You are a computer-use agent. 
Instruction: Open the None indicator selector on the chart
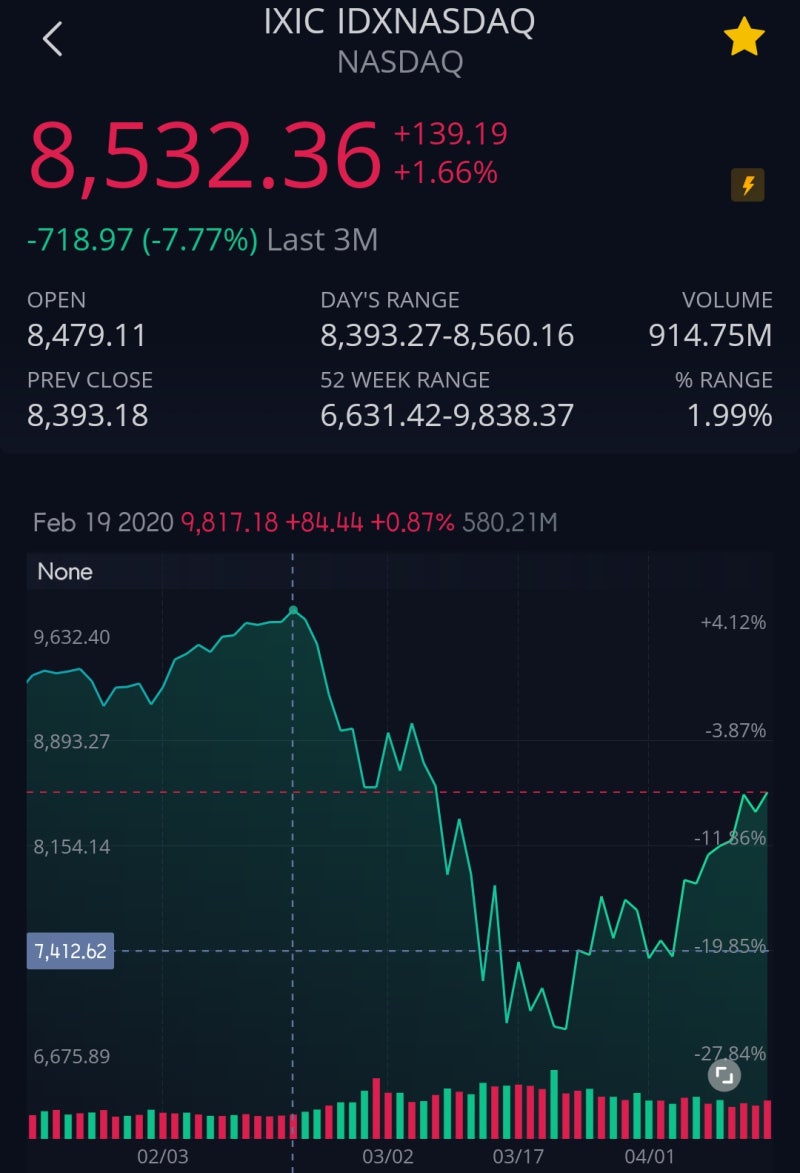coord(65,571)
